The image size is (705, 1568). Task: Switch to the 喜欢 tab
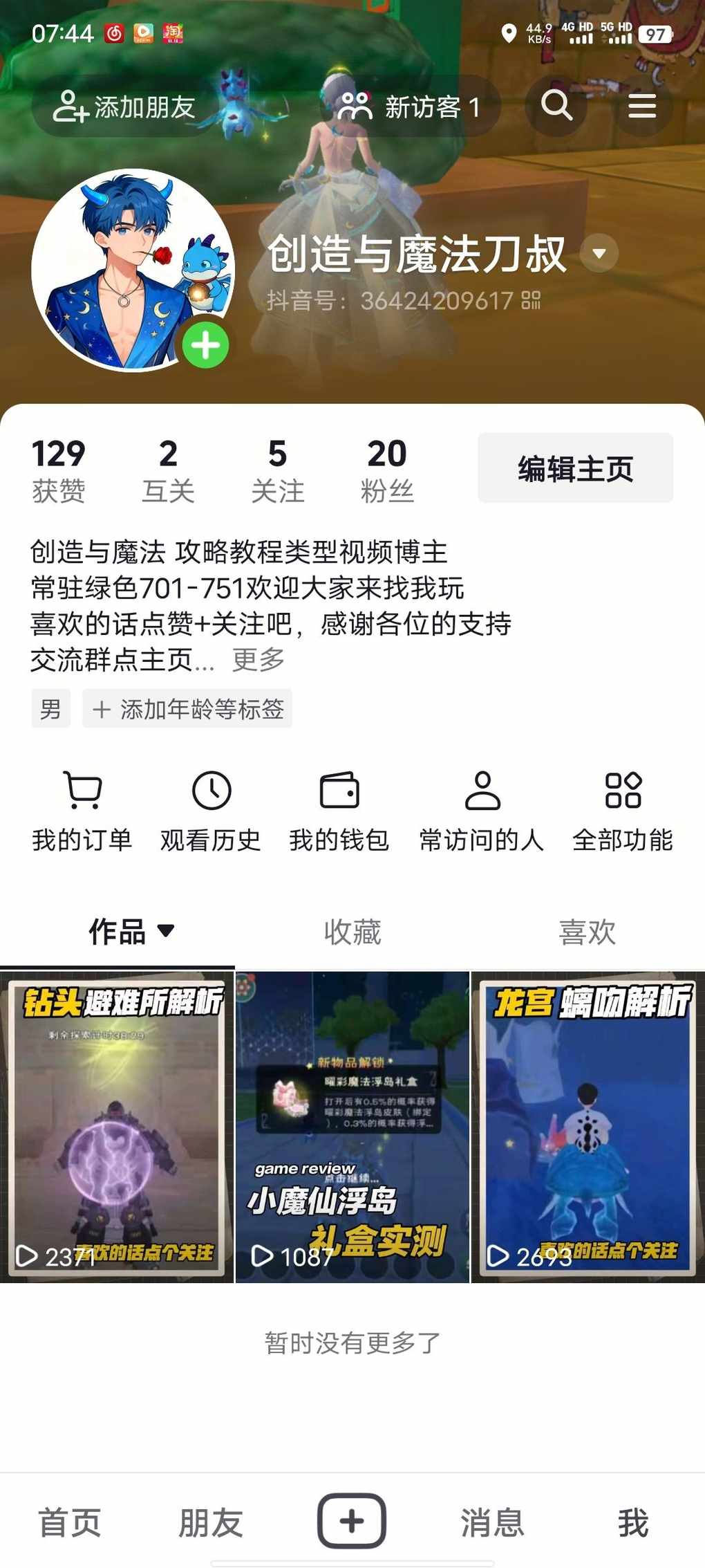[x=587, y=932]
